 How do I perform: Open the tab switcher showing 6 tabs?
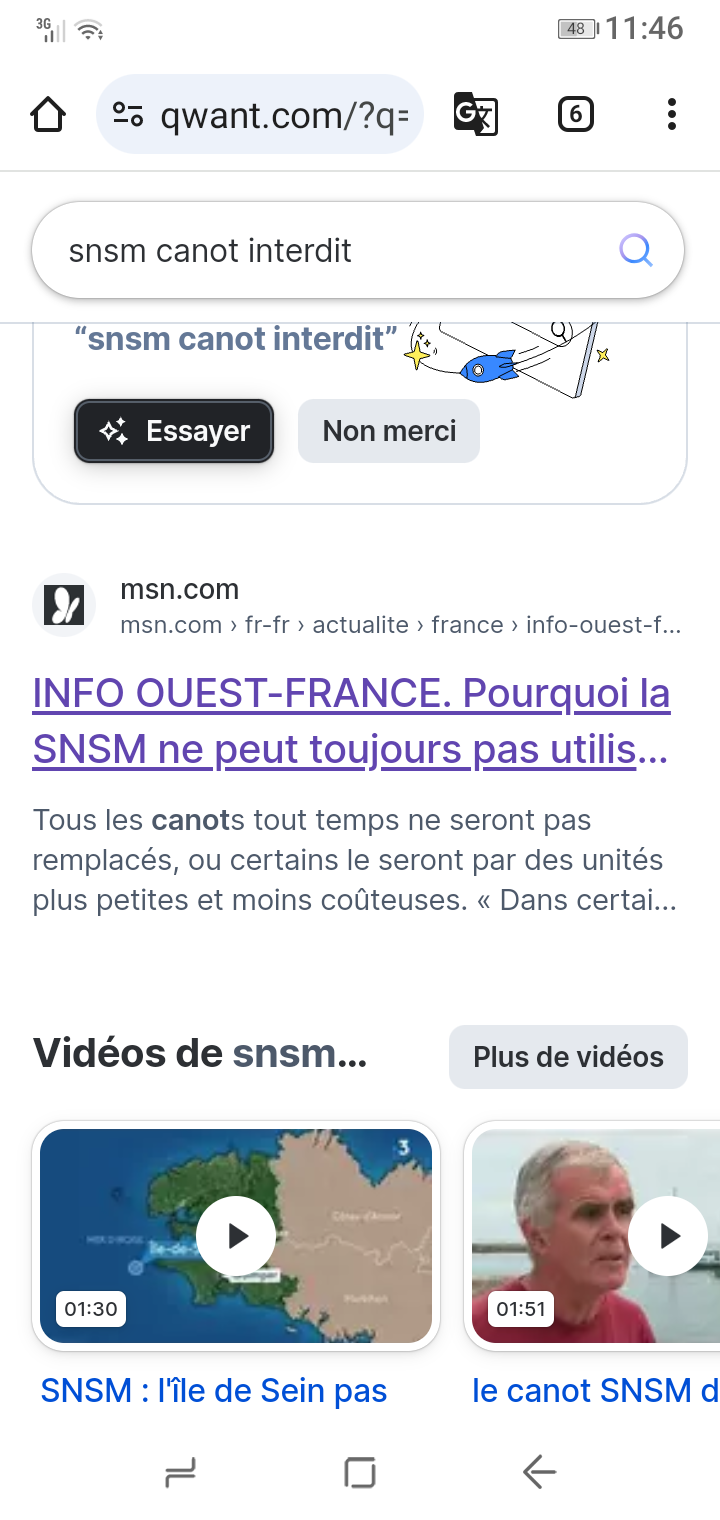[575, 115]
